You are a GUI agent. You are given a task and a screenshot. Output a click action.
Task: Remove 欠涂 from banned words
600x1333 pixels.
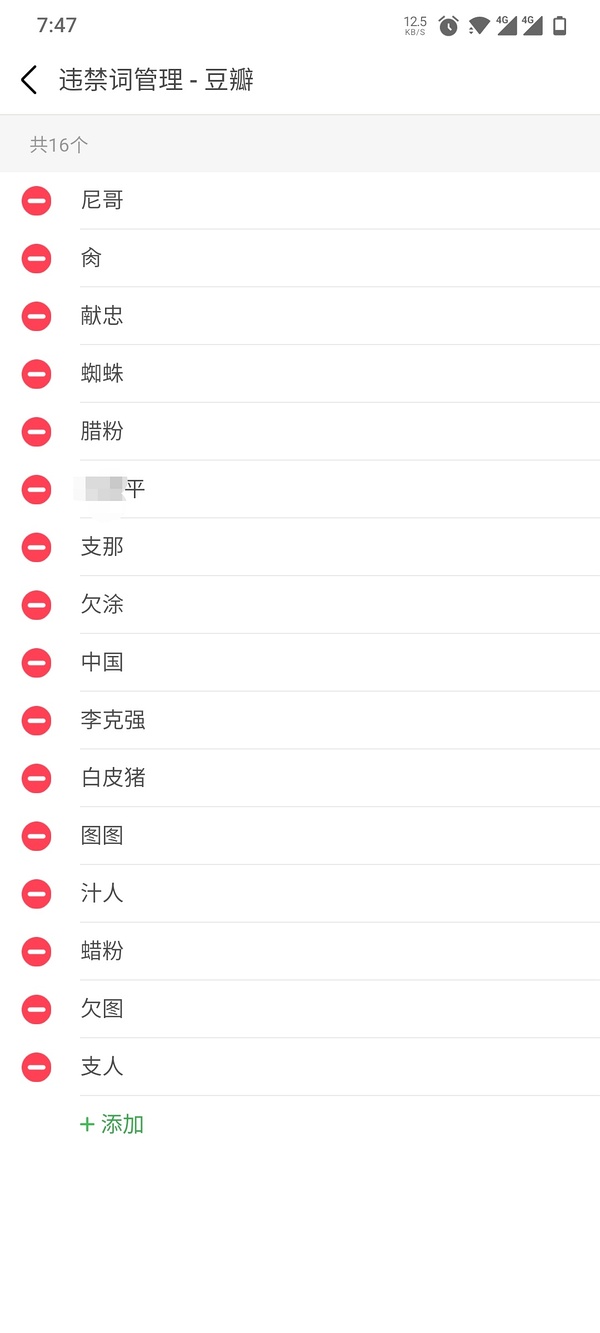(x=36, y=605)
